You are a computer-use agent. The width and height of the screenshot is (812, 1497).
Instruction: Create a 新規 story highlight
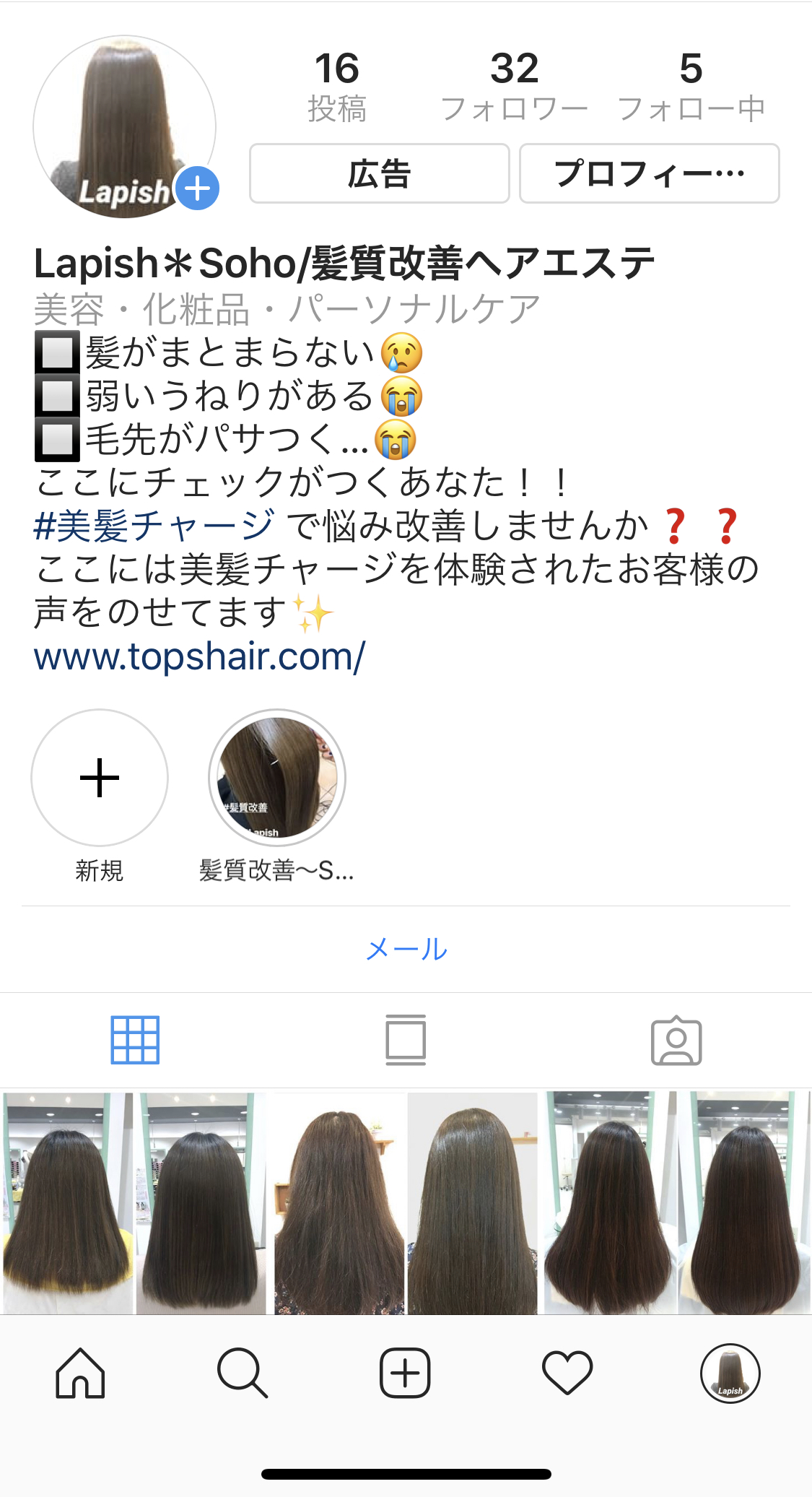click(100, 778)
